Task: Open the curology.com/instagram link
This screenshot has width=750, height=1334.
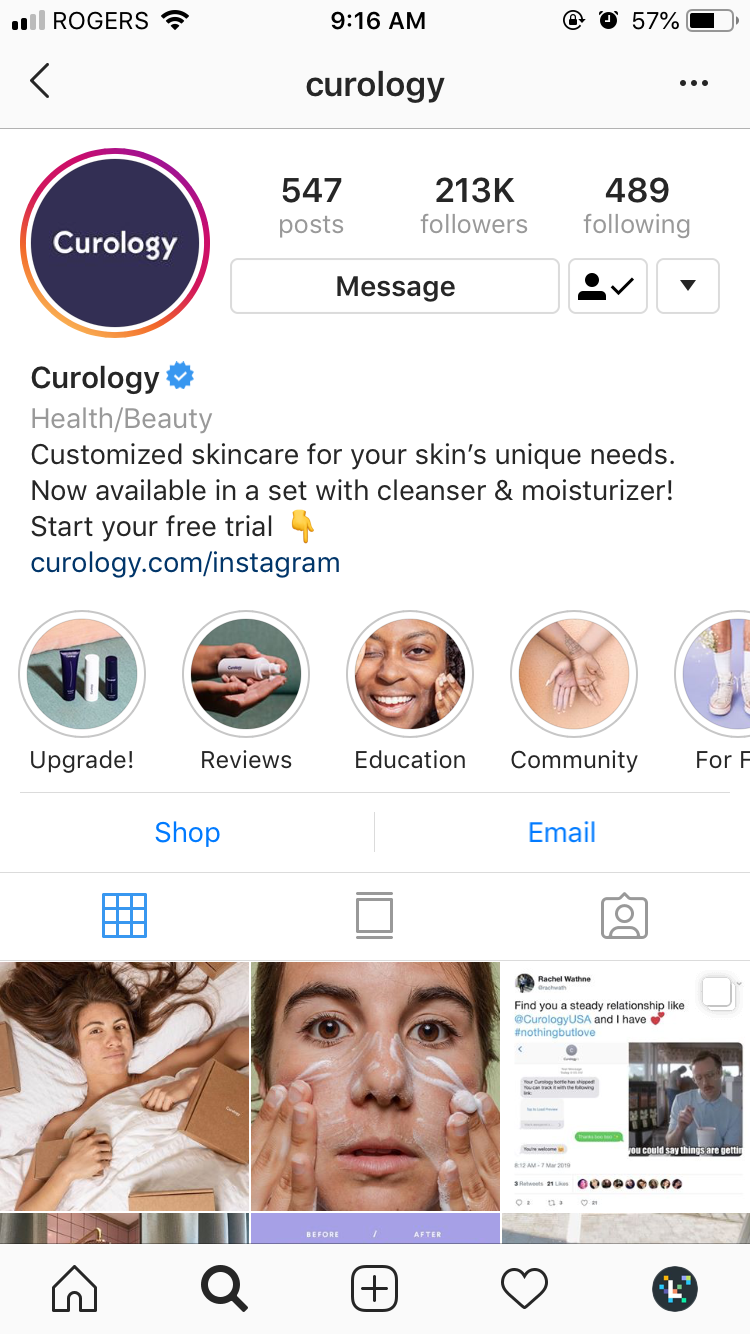Action: [x=185, y=563]
